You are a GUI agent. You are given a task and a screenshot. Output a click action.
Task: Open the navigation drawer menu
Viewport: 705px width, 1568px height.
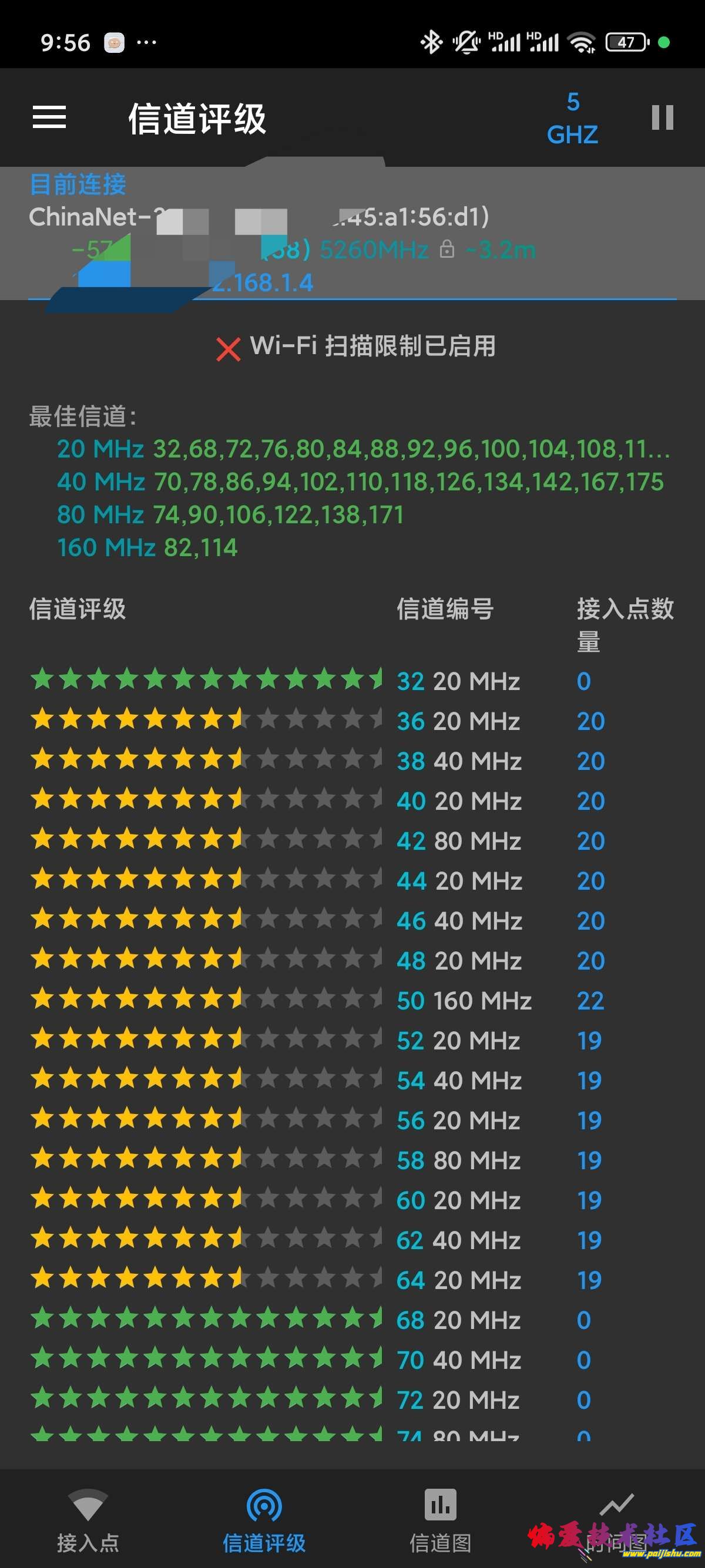click(x=51, y=118)
